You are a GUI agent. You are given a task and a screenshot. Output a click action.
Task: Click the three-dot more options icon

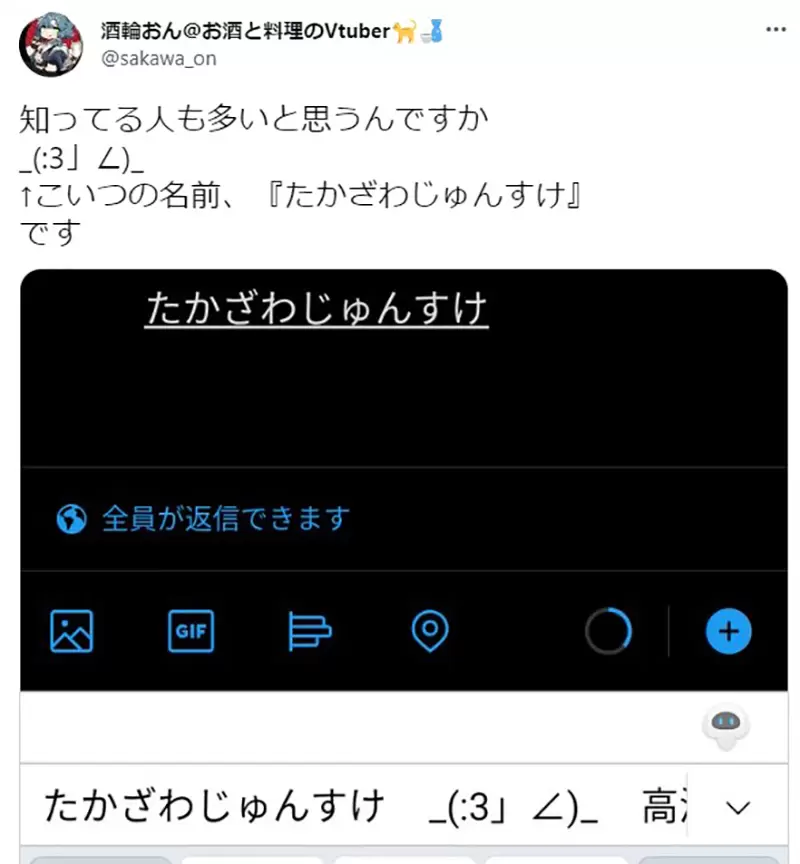777,28
